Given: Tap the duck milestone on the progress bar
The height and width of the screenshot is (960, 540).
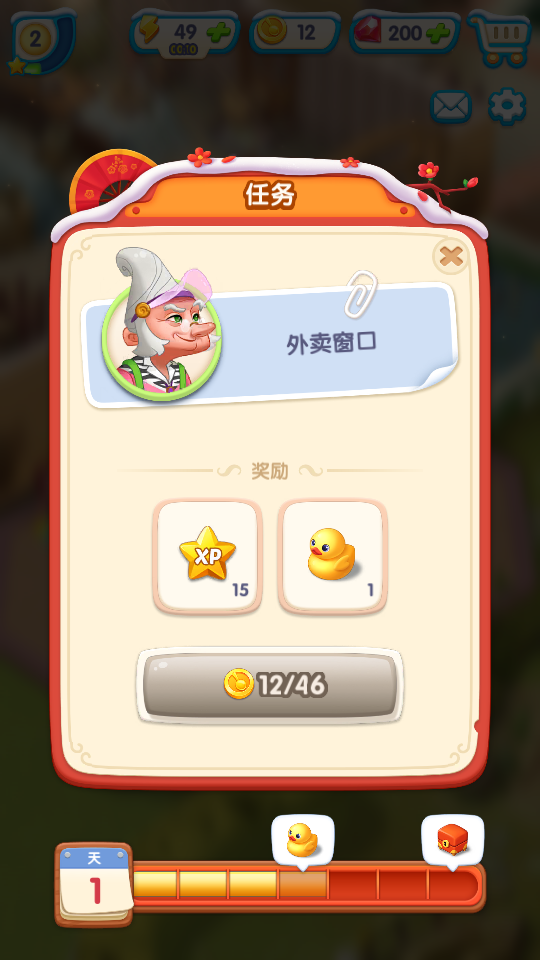Looking at the screenshot, I should pos(302,841).
